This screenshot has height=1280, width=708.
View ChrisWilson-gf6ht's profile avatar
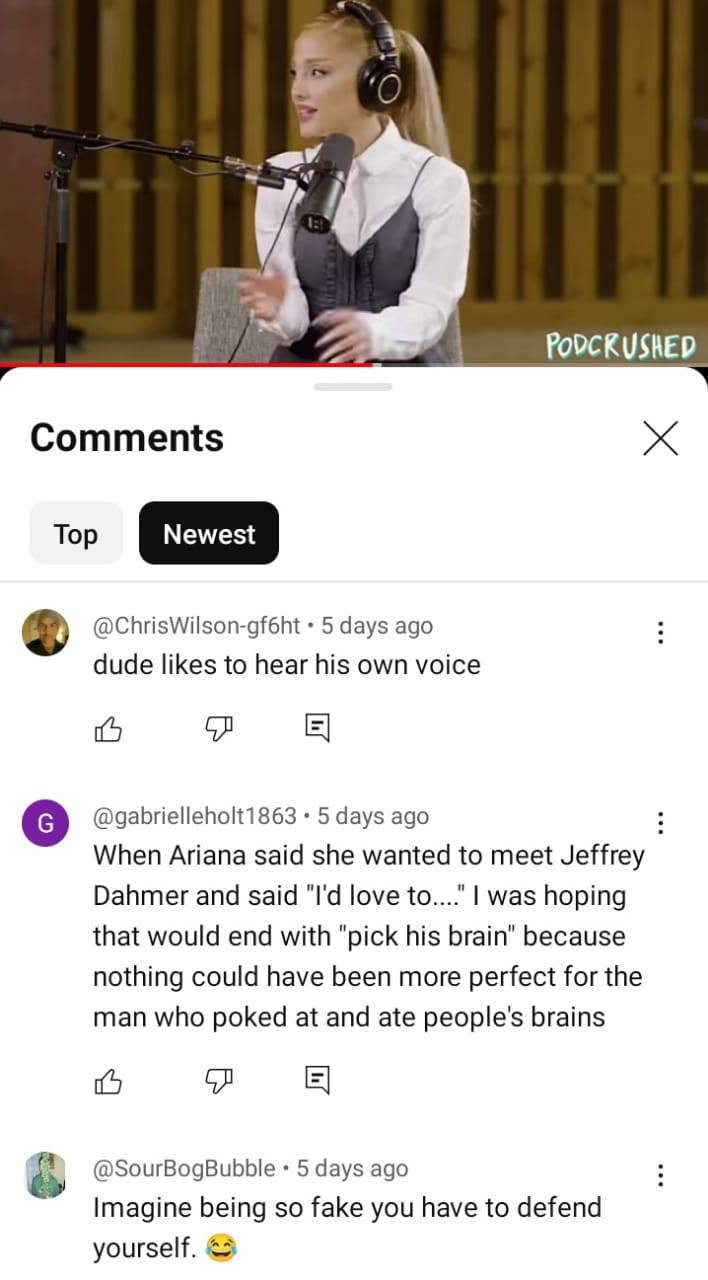(x=46, y=633)
